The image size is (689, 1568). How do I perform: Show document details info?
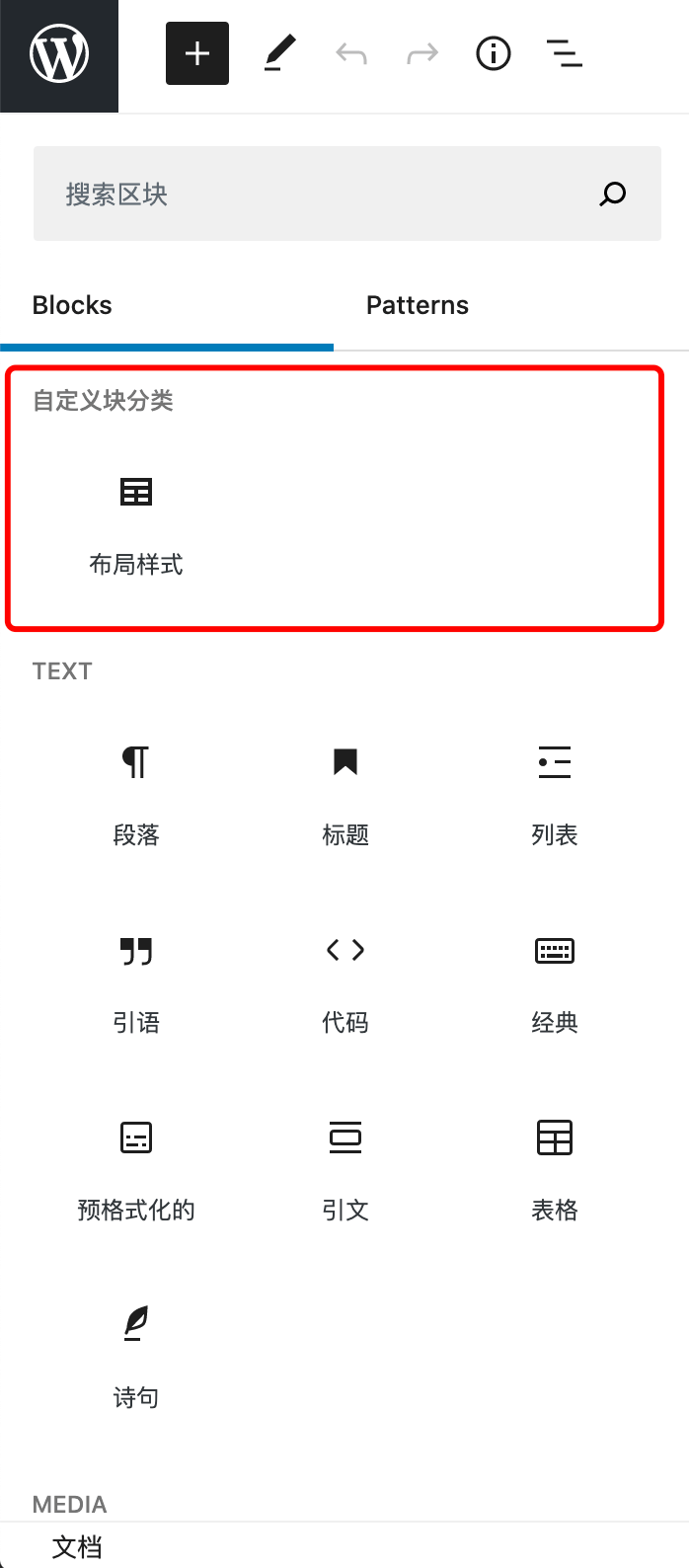(494, 53)
